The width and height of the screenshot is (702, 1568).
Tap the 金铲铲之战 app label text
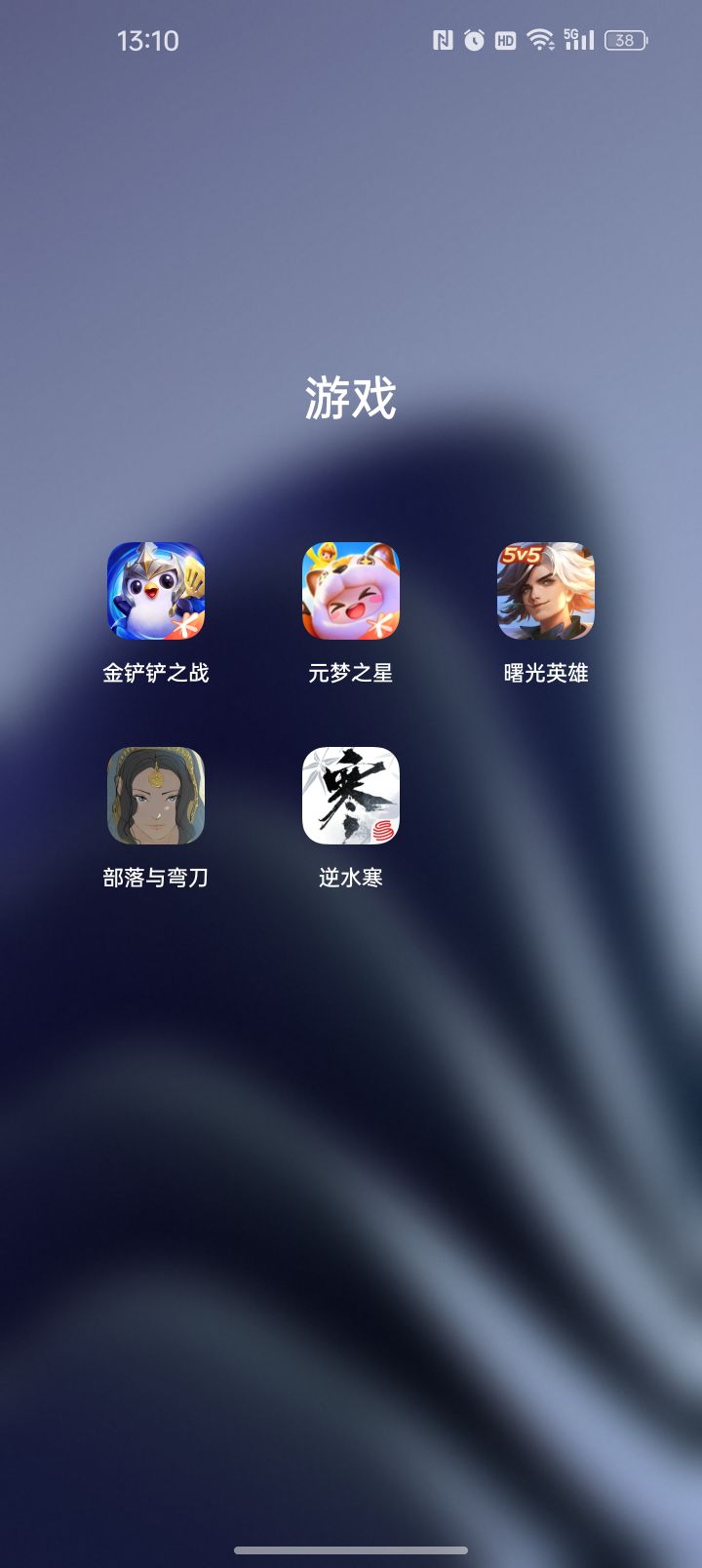(x=156, y=672)
